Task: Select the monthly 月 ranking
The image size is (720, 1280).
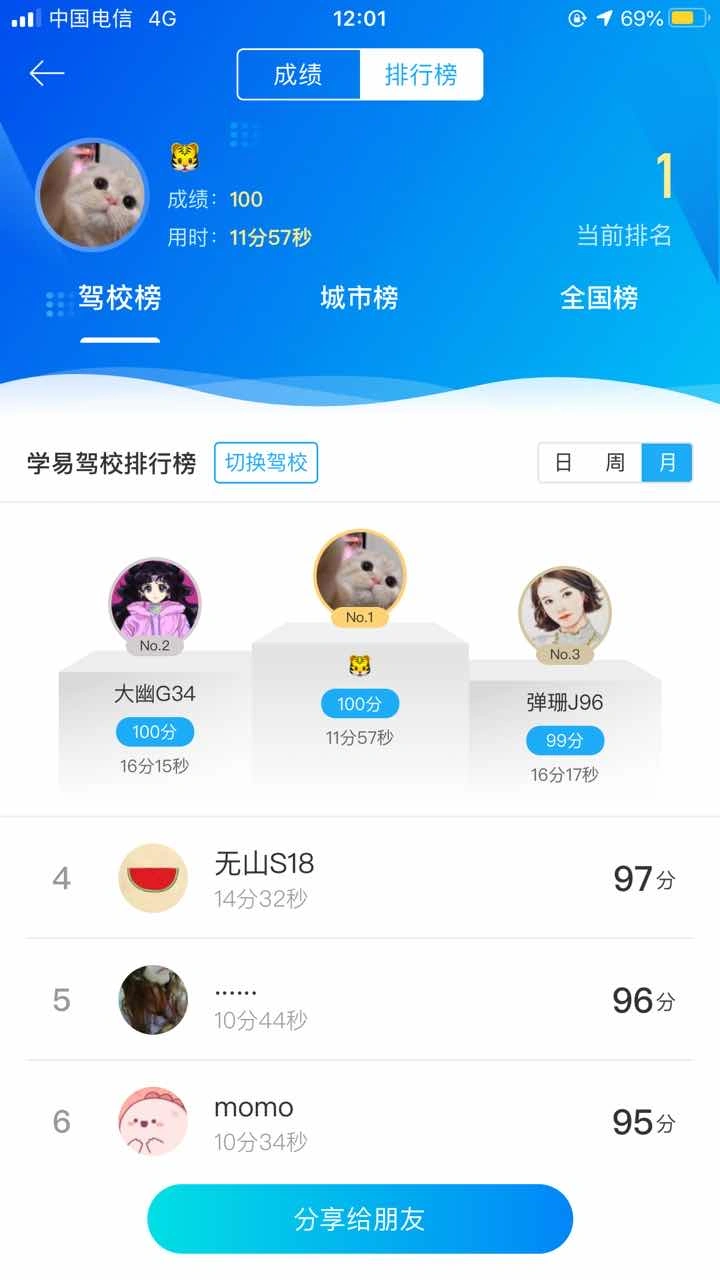Action: 667,463
